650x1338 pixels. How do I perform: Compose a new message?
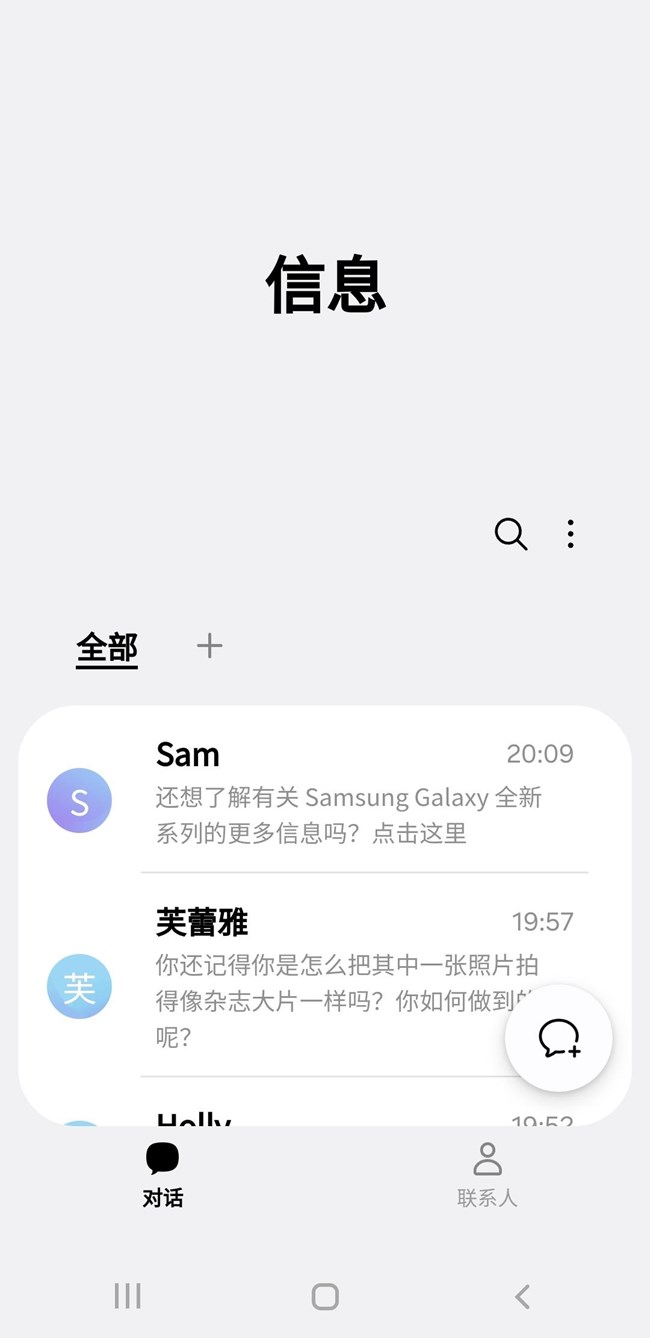click(559, 1038)
